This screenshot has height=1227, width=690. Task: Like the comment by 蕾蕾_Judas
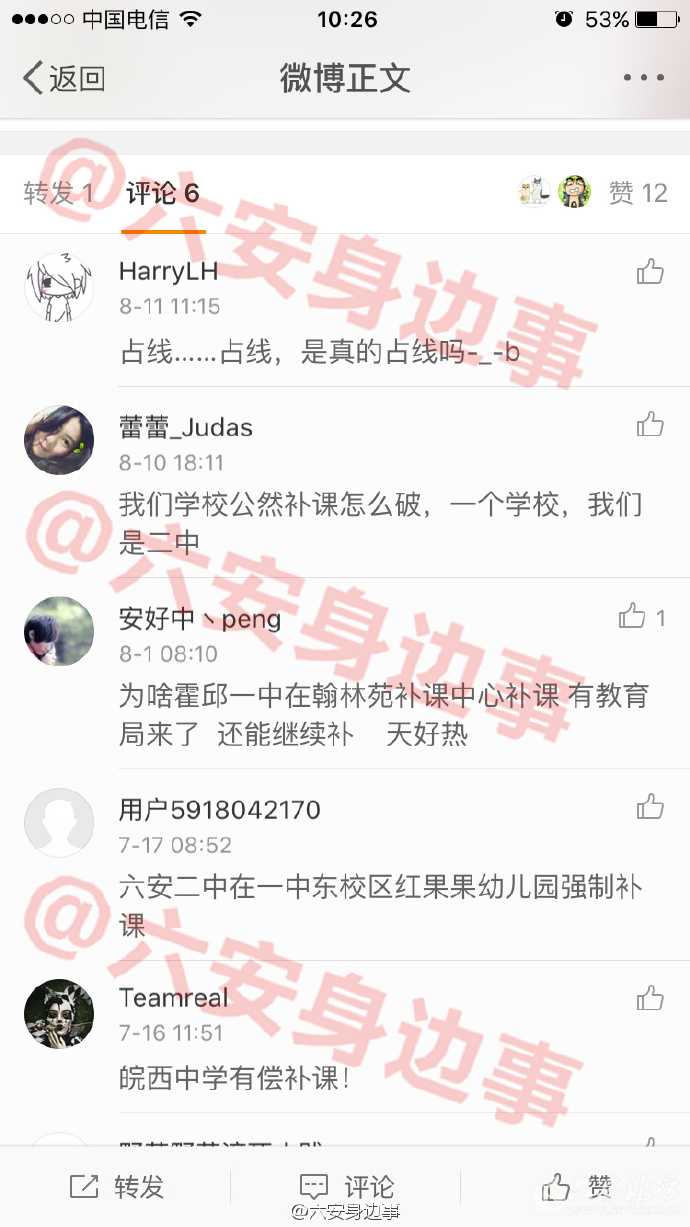[650, 425]
